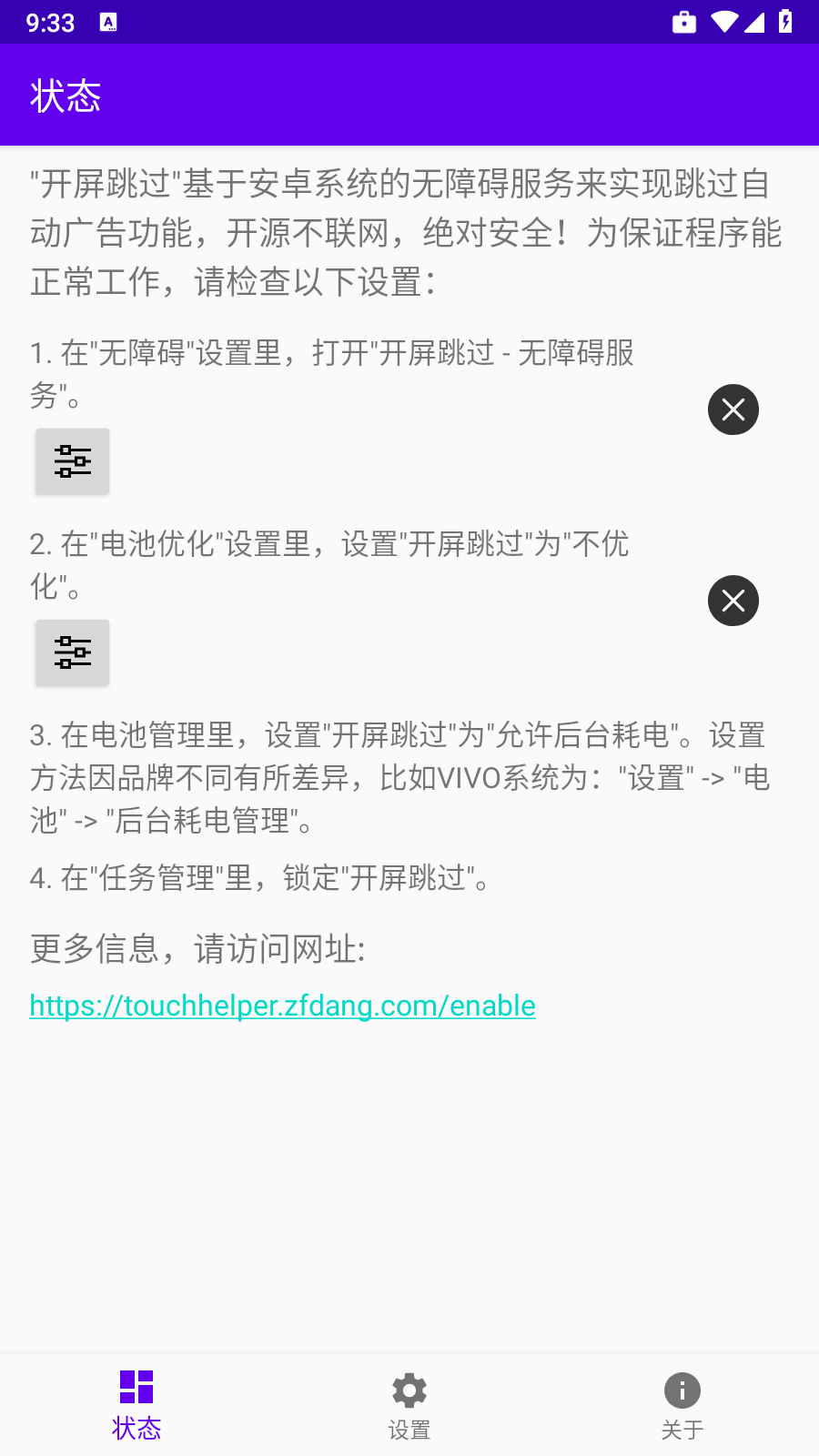Open the battery optimization settings icon under step 2
The image size is (819, 1456).
(72, 652)
